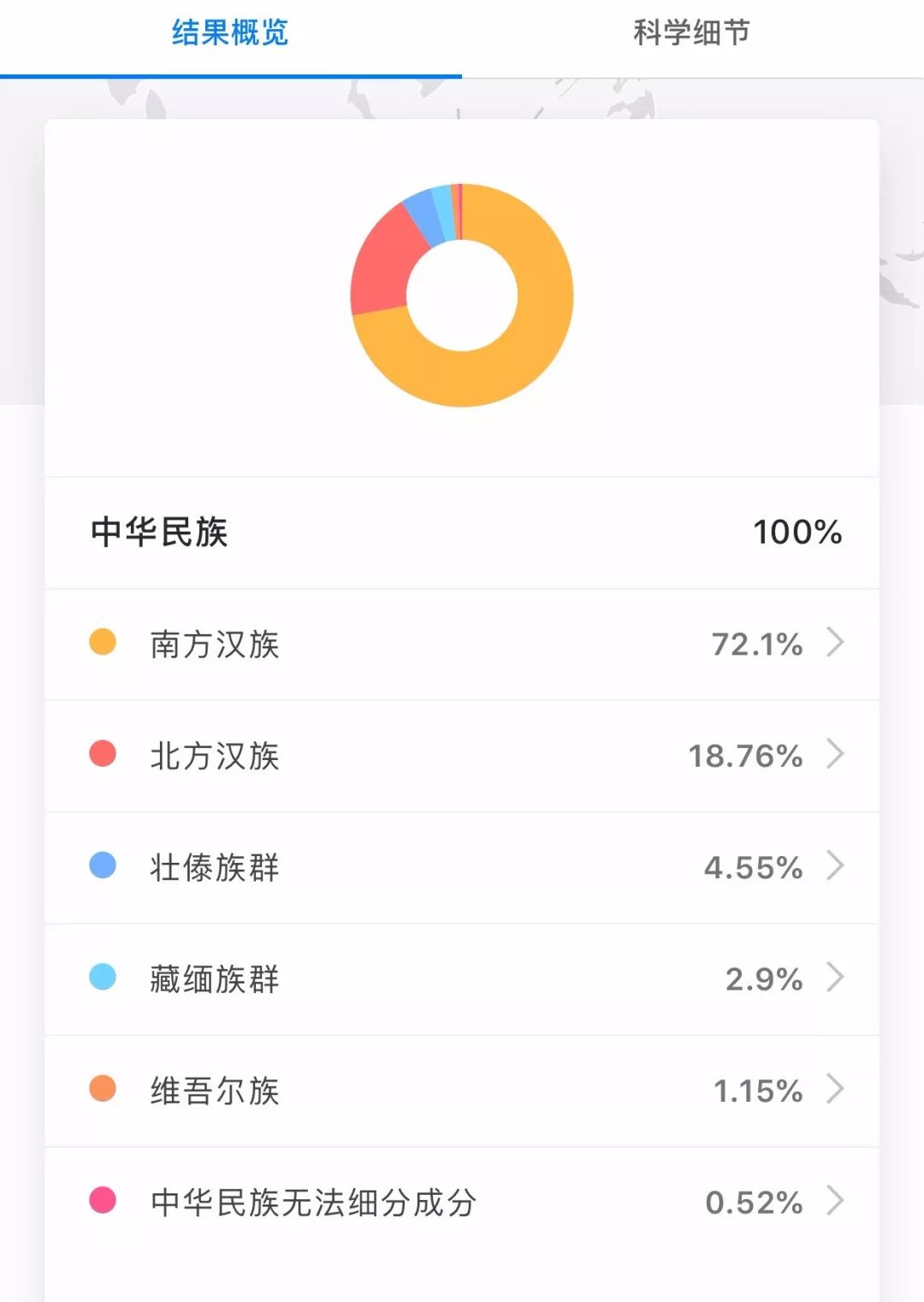Click the blue dot beside 壮傣族群
This screenshot has width=924, height=1302.
(103, 864)
